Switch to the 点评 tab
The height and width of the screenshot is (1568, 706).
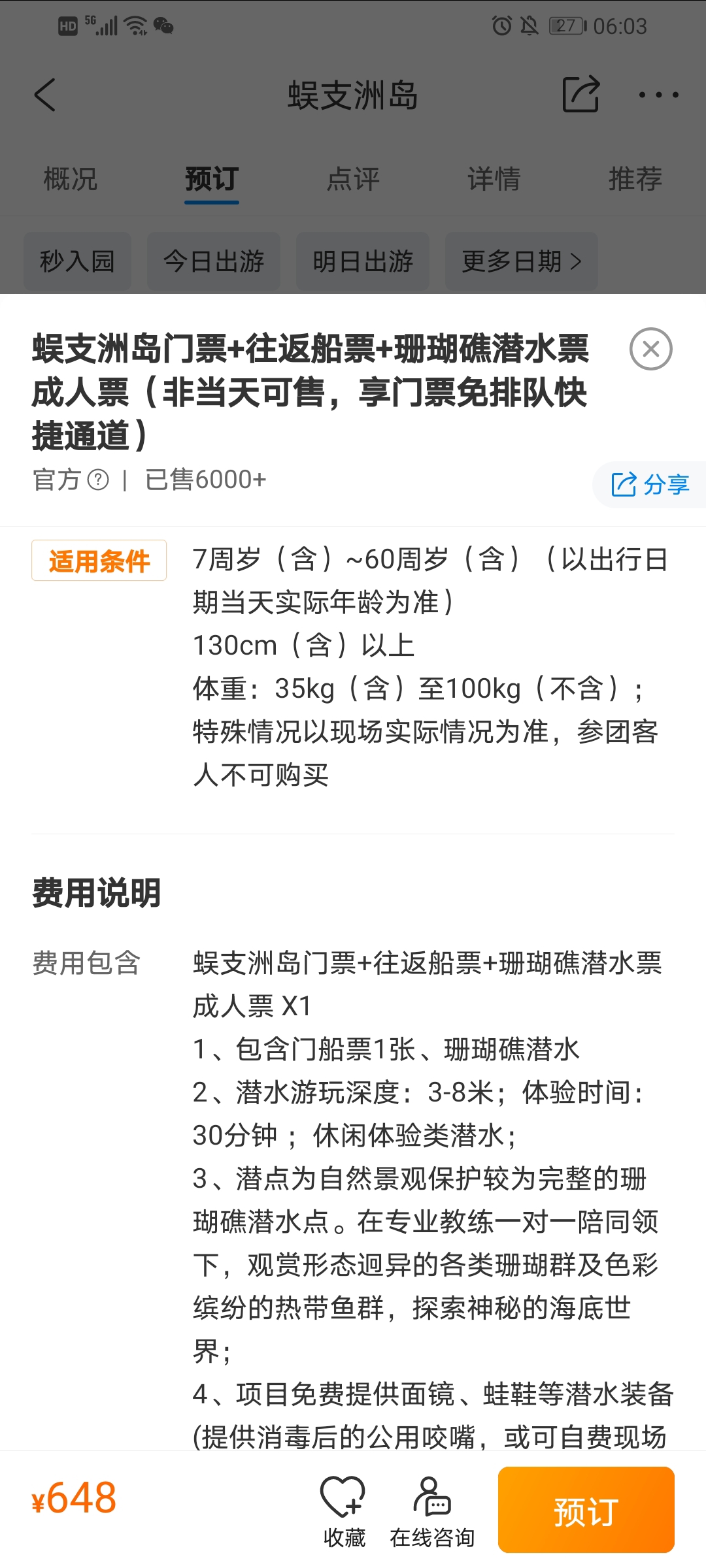[353, 179]
